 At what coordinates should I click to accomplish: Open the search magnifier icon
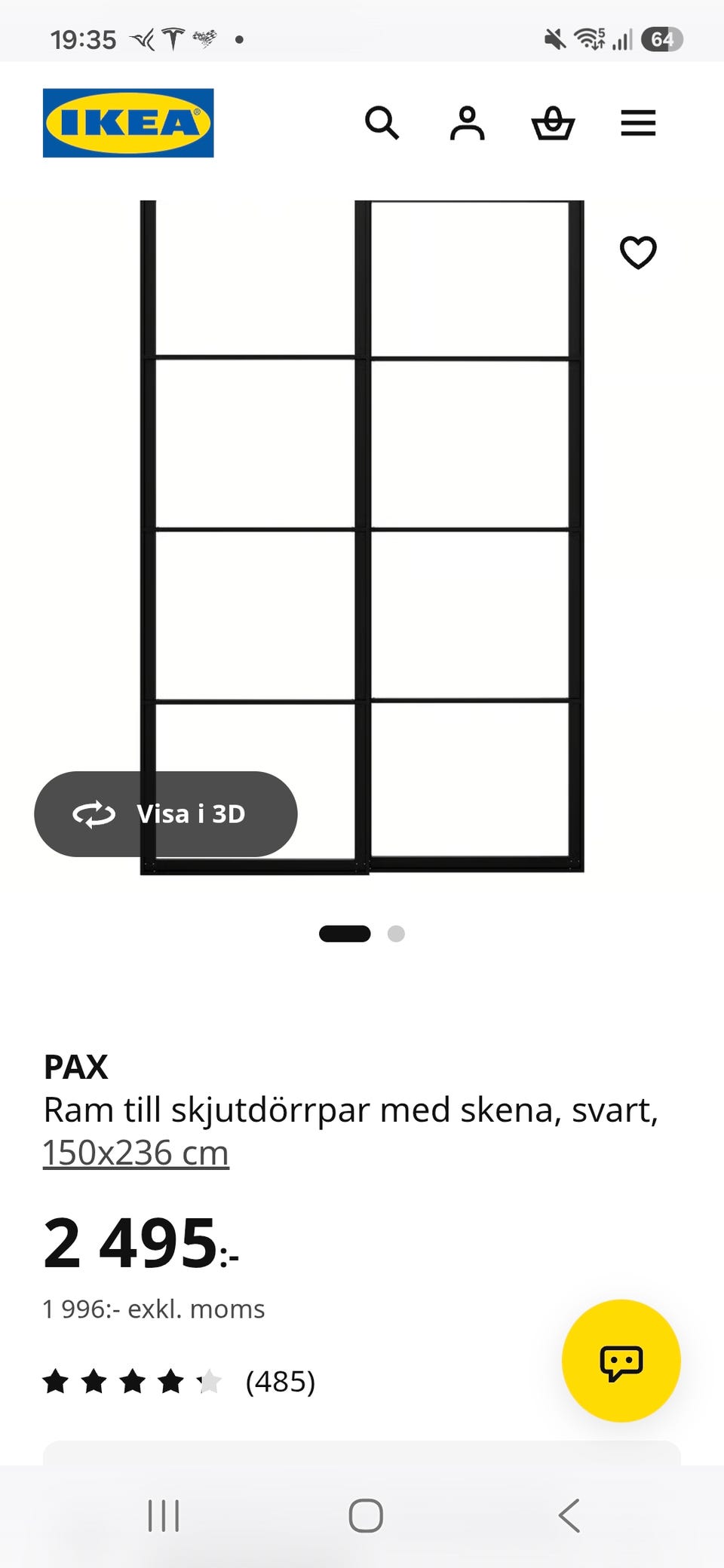click(382, 123)
